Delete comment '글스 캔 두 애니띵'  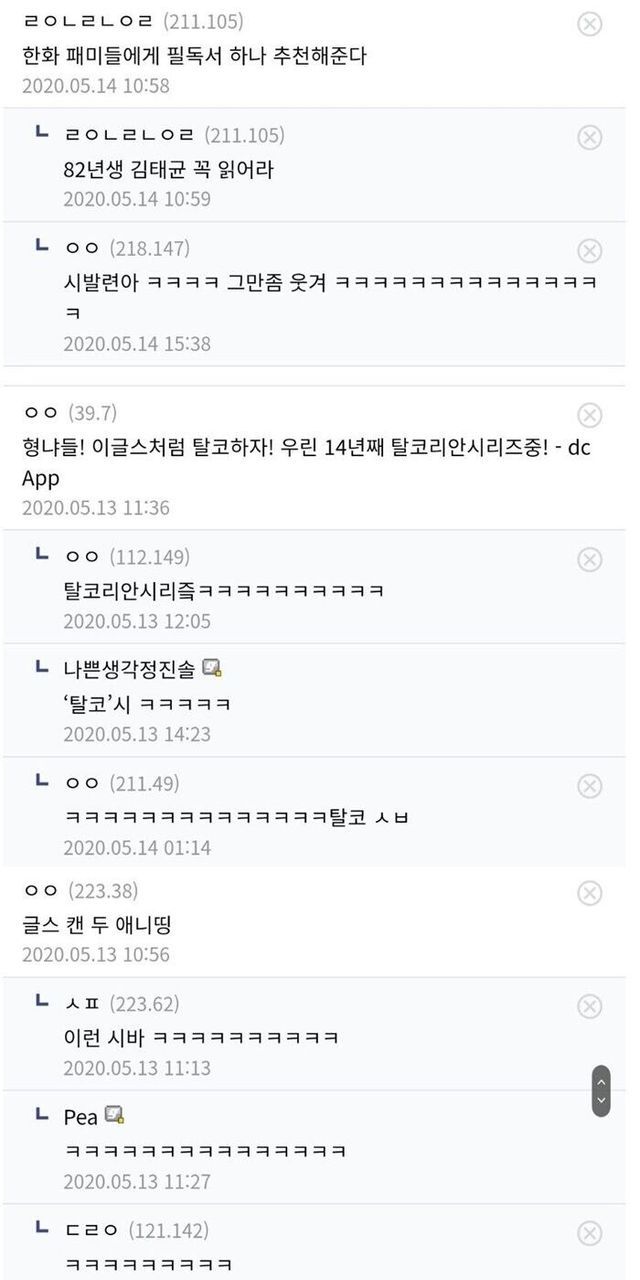tap(590, 893)
